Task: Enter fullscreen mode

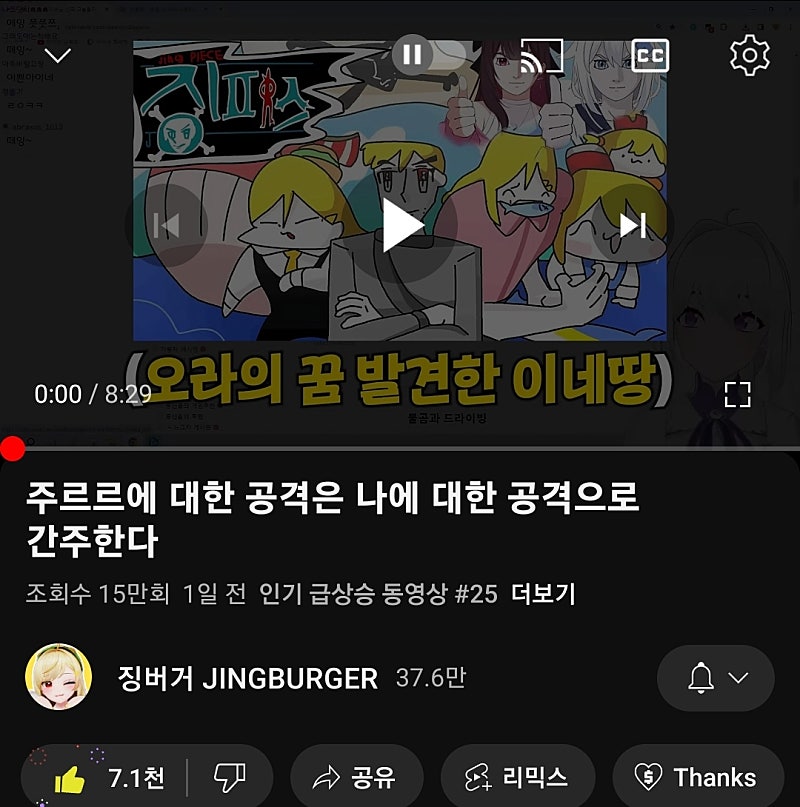Action: coord(737,394)
